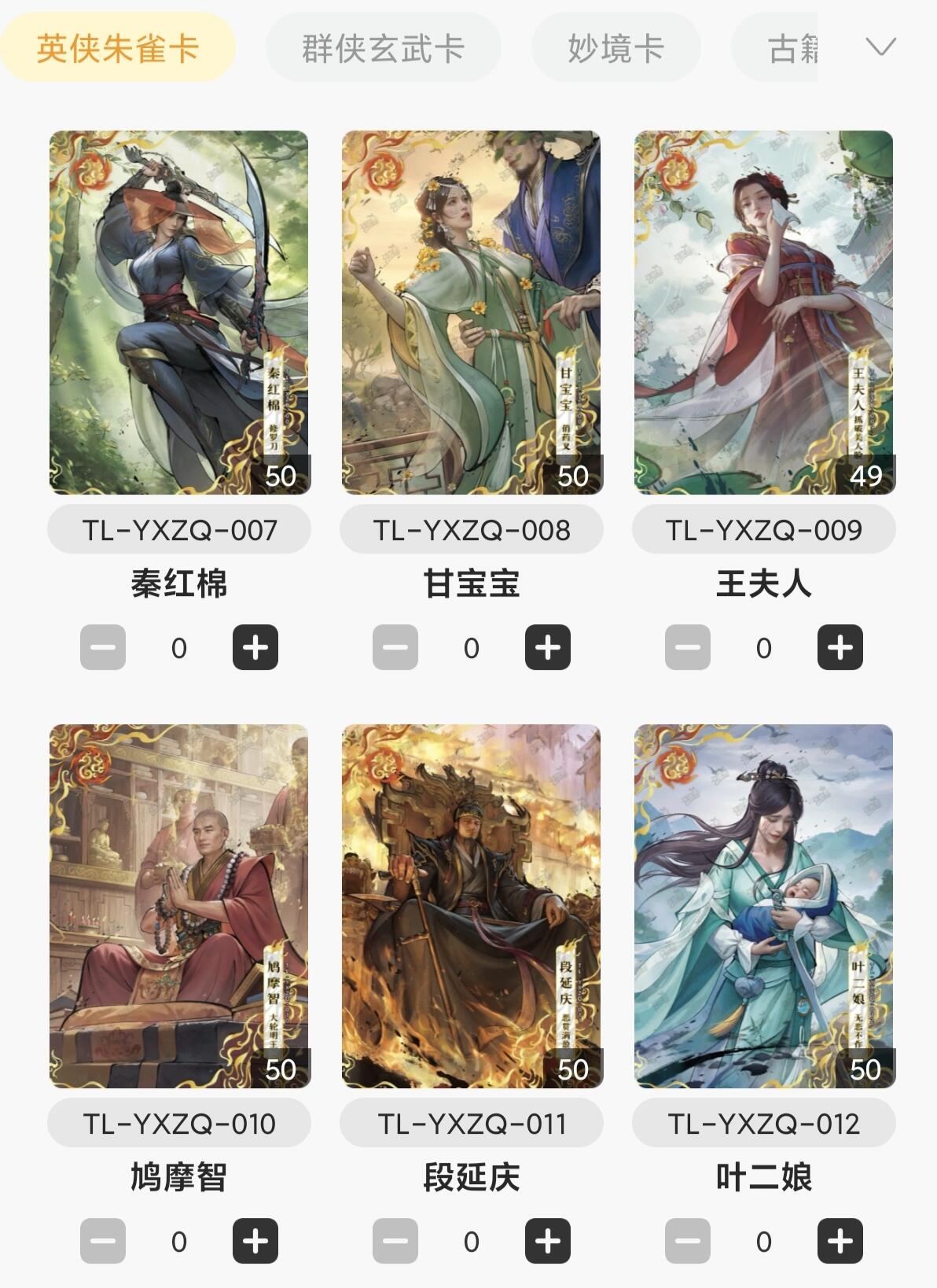Open the 甘宝宝 card image
This screenshot has height=1288, width=937.
472,312
